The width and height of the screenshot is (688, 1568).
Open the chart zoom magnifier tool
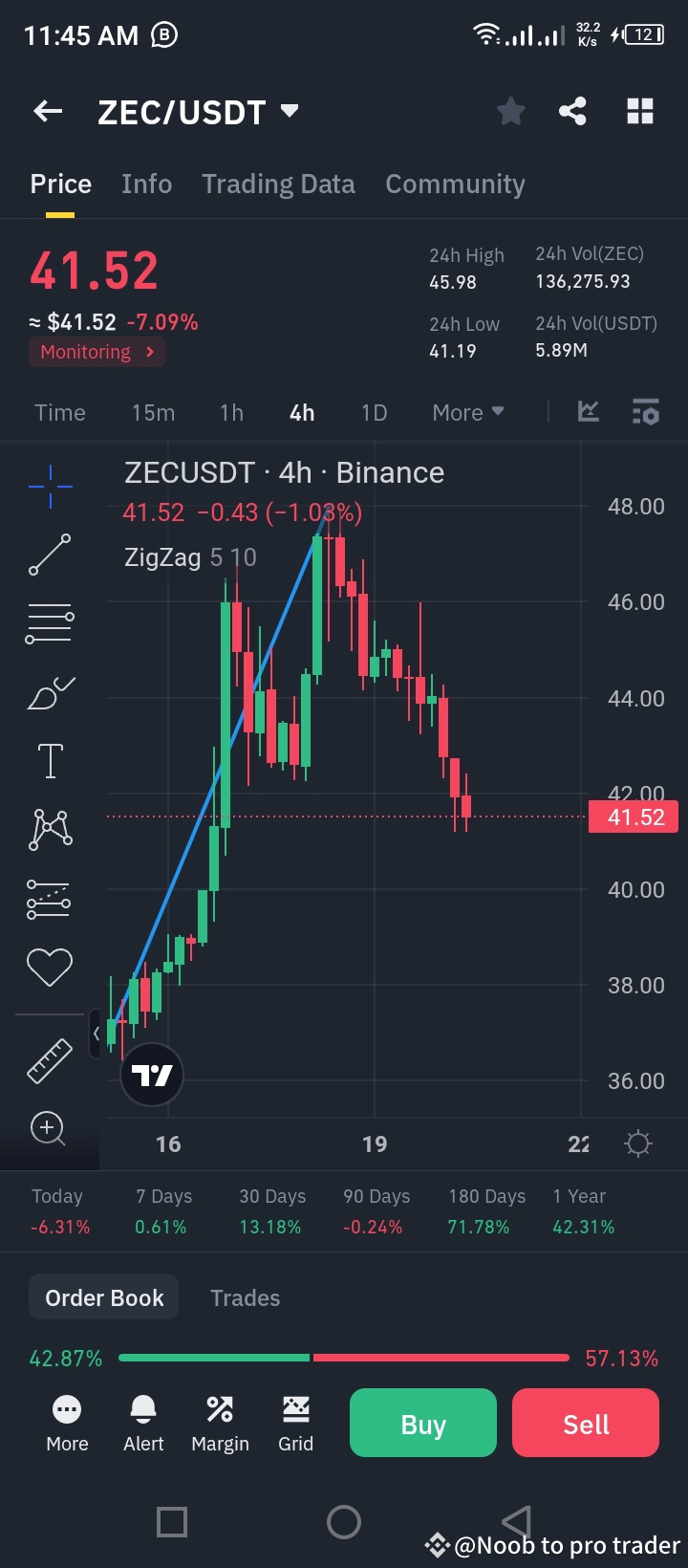[x=50, y=1129]
